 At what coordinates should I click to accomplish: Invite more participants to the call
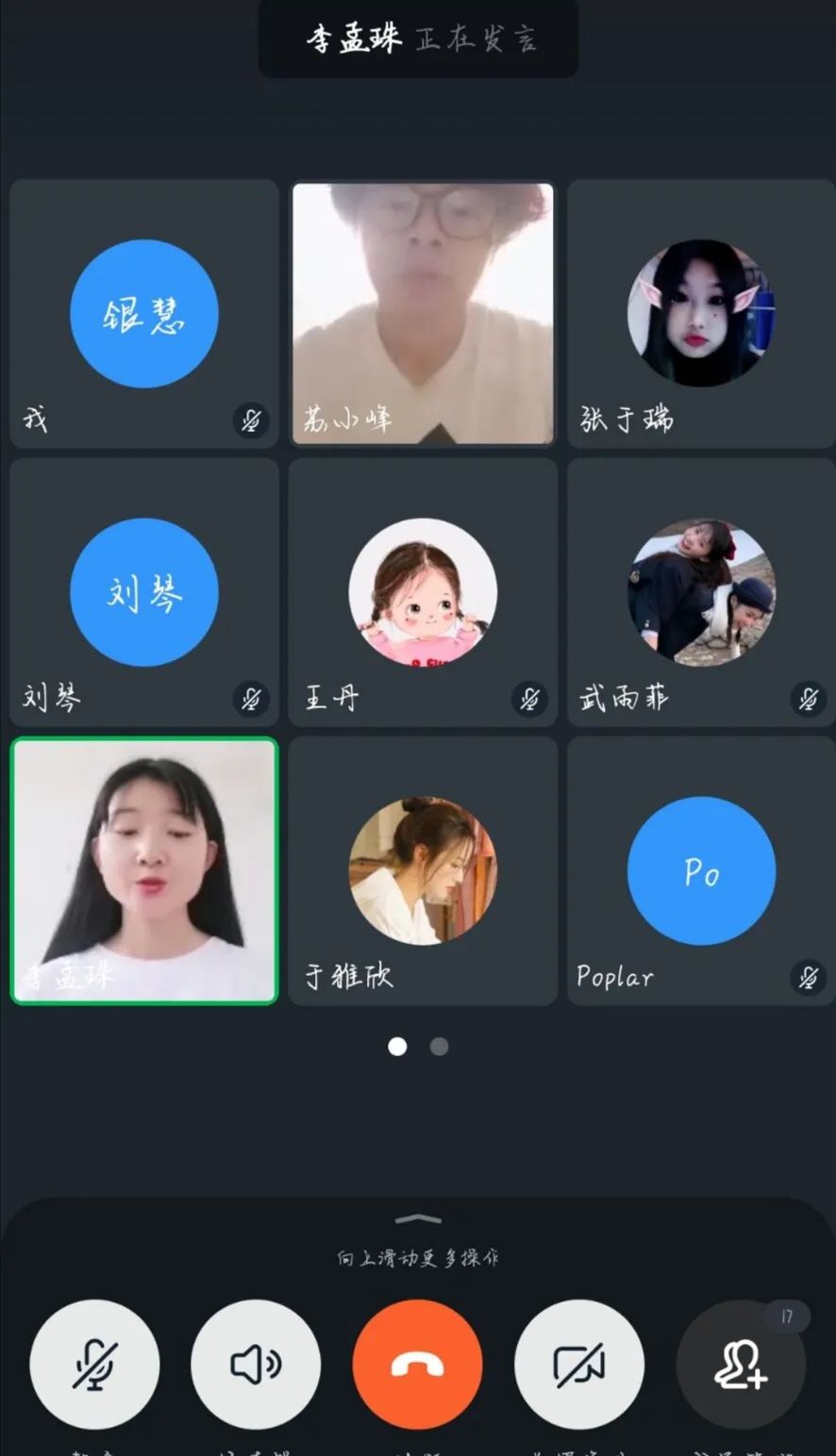pyautogui.click(x=741, y=1364)
